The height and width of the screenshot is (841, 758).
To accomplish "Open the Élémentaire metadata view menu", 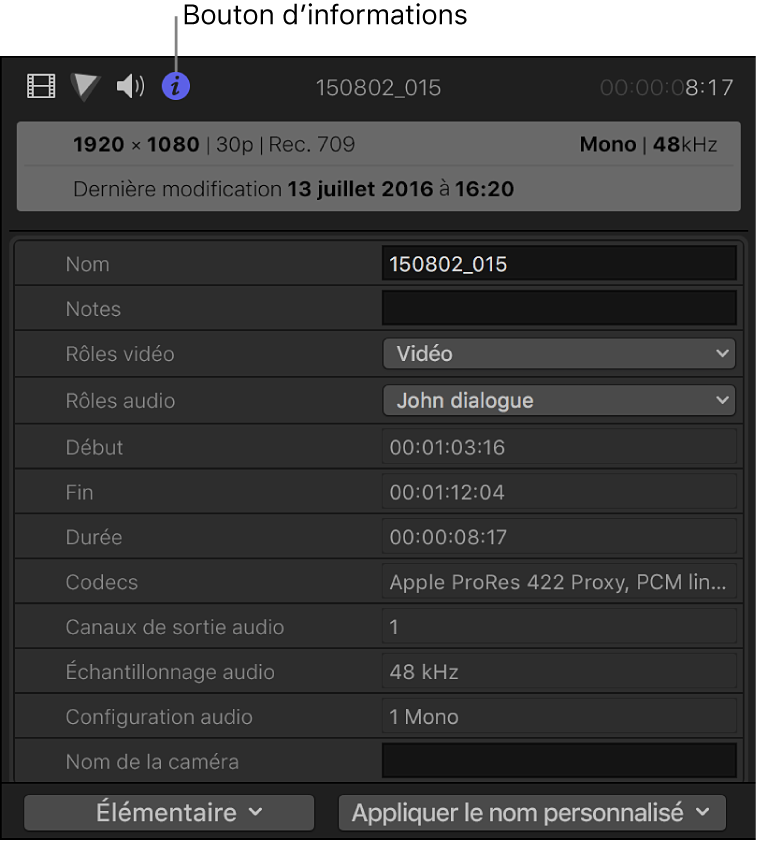I will click(x=169, y=813).
